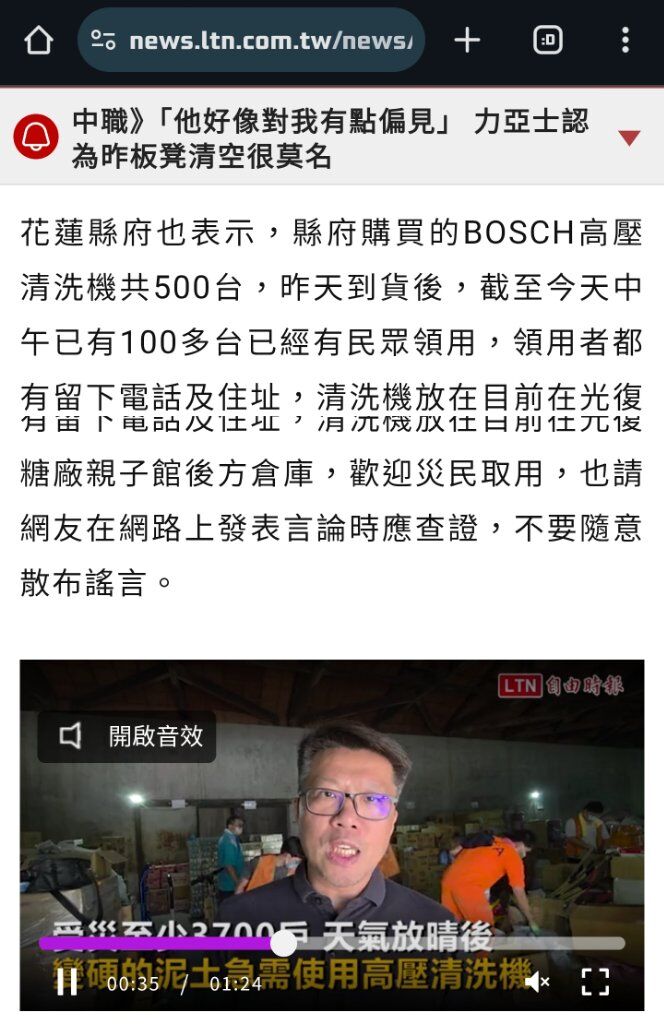Viewport: 664px width, 1024px height.
Task: Show the open tabs switcher
Action: coord(547,41)
